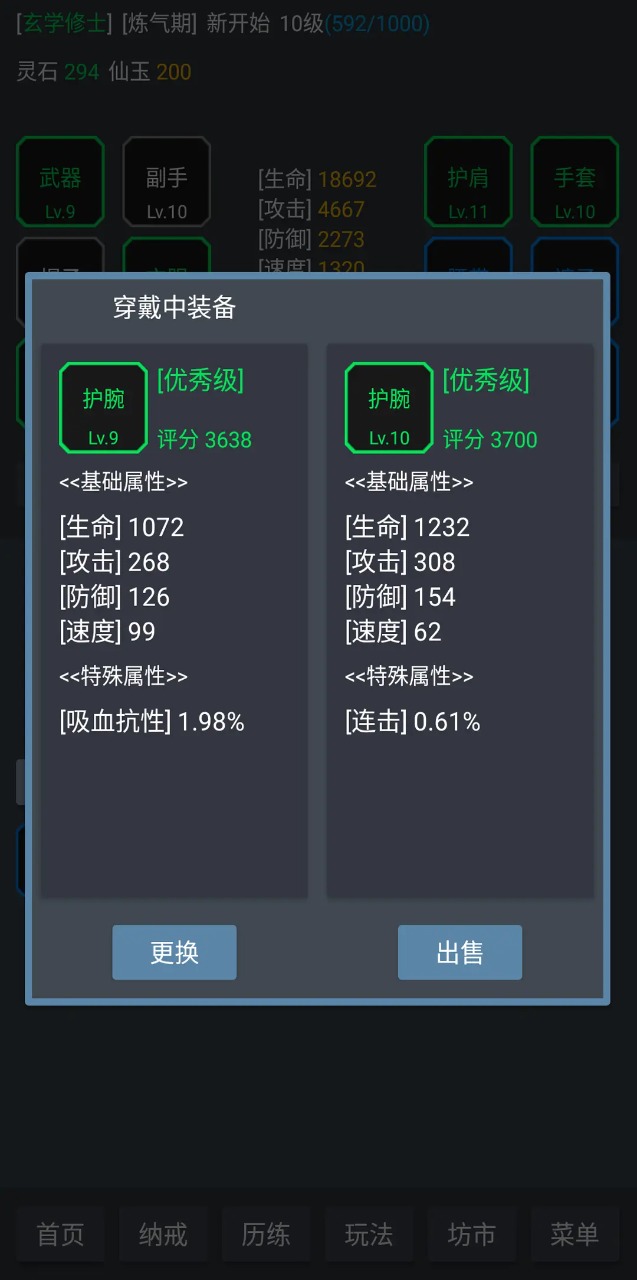Viewport: 637px width, 1280px height.
Task: Open the 菜单 menu tab
Action: (574, 1234)
